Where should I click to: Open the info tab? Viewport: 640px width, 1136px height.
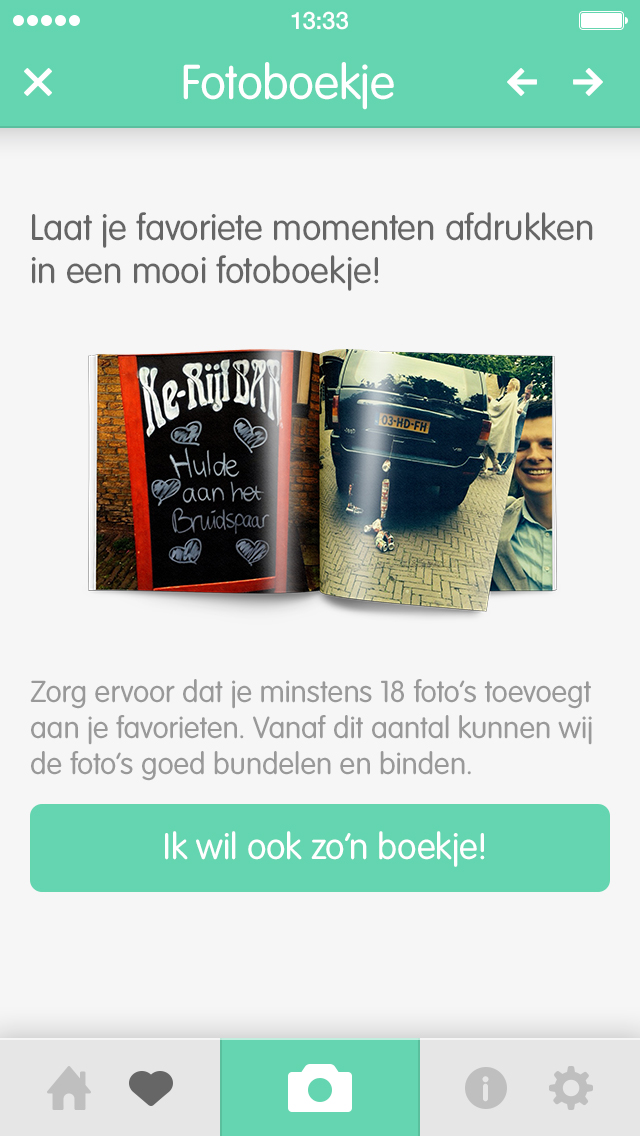click(486, 1088)
